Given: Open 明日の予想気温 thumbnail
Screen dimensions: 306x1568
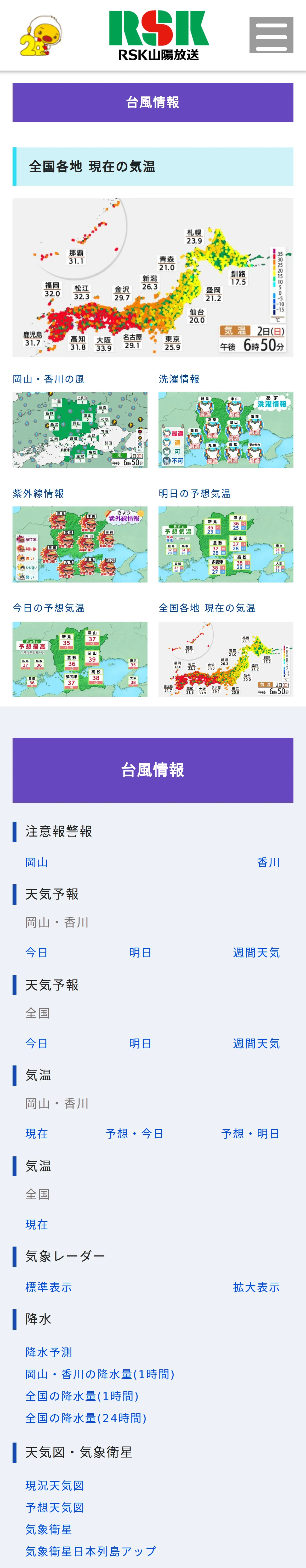Looking at the screenshot, I should coord(225,544).
